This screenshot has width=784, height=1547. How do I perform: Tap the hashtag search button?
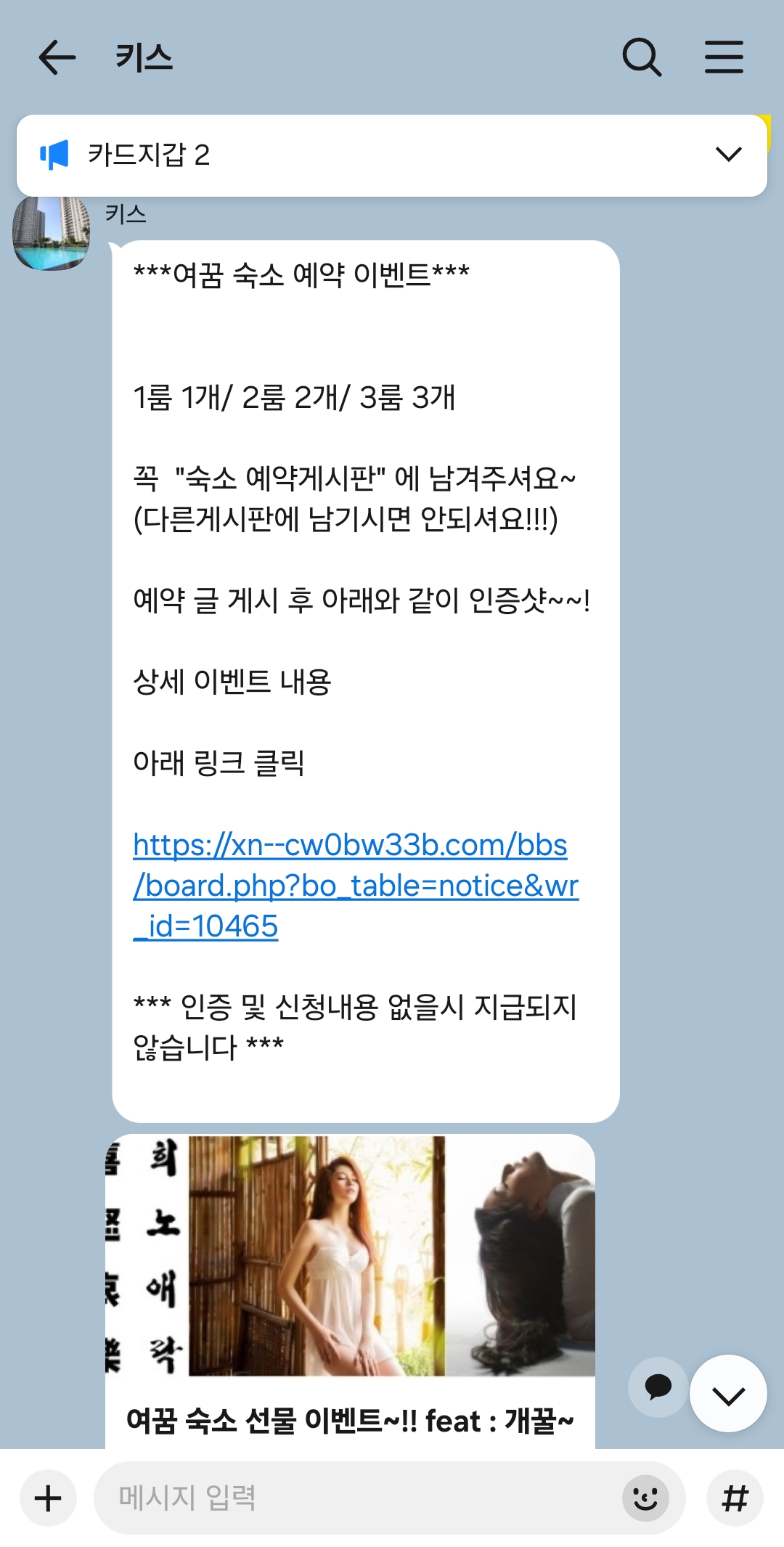(735, 1498)
